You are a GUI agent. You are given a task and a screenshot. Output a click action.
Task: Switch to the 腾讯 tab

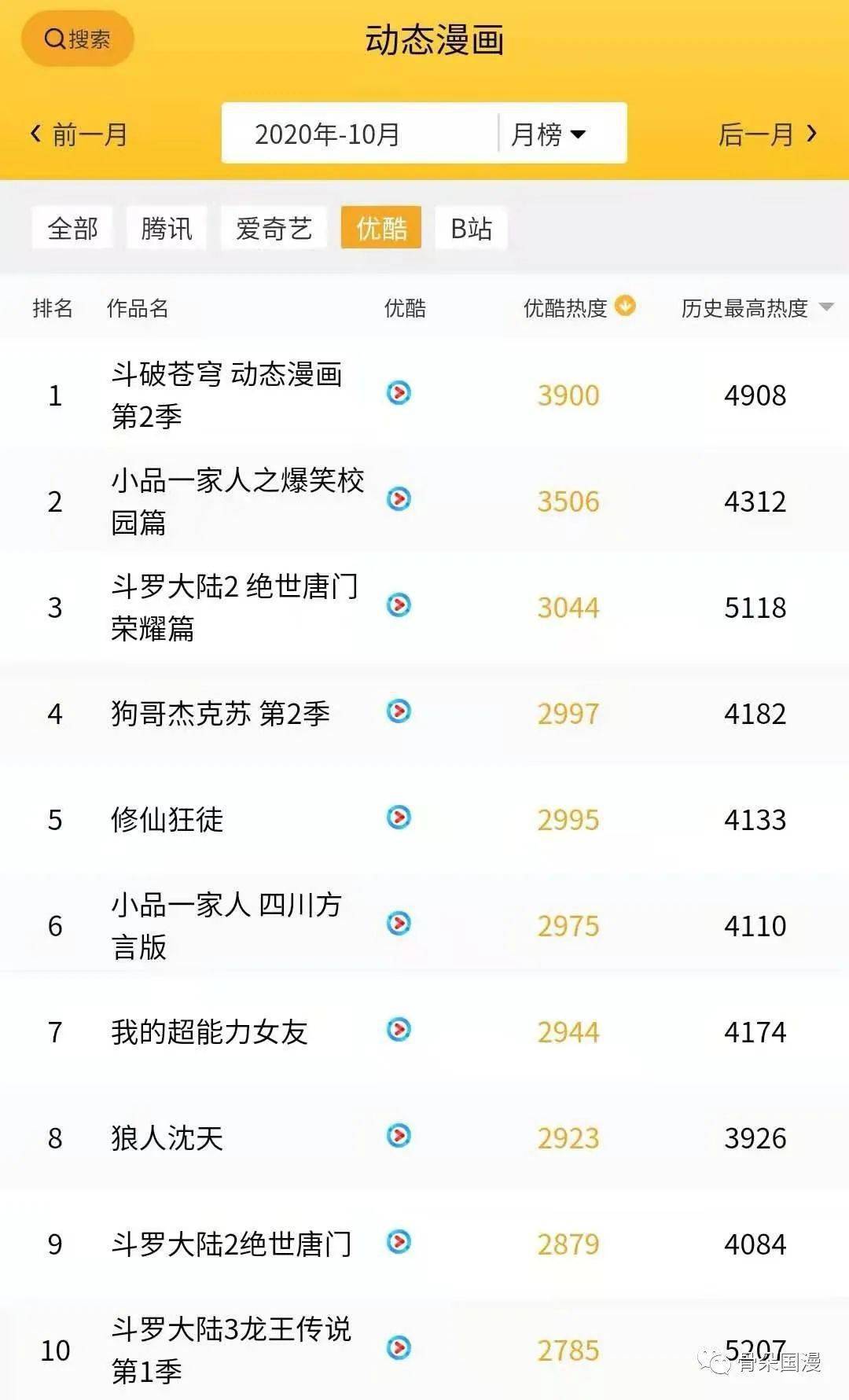(167, 229)
